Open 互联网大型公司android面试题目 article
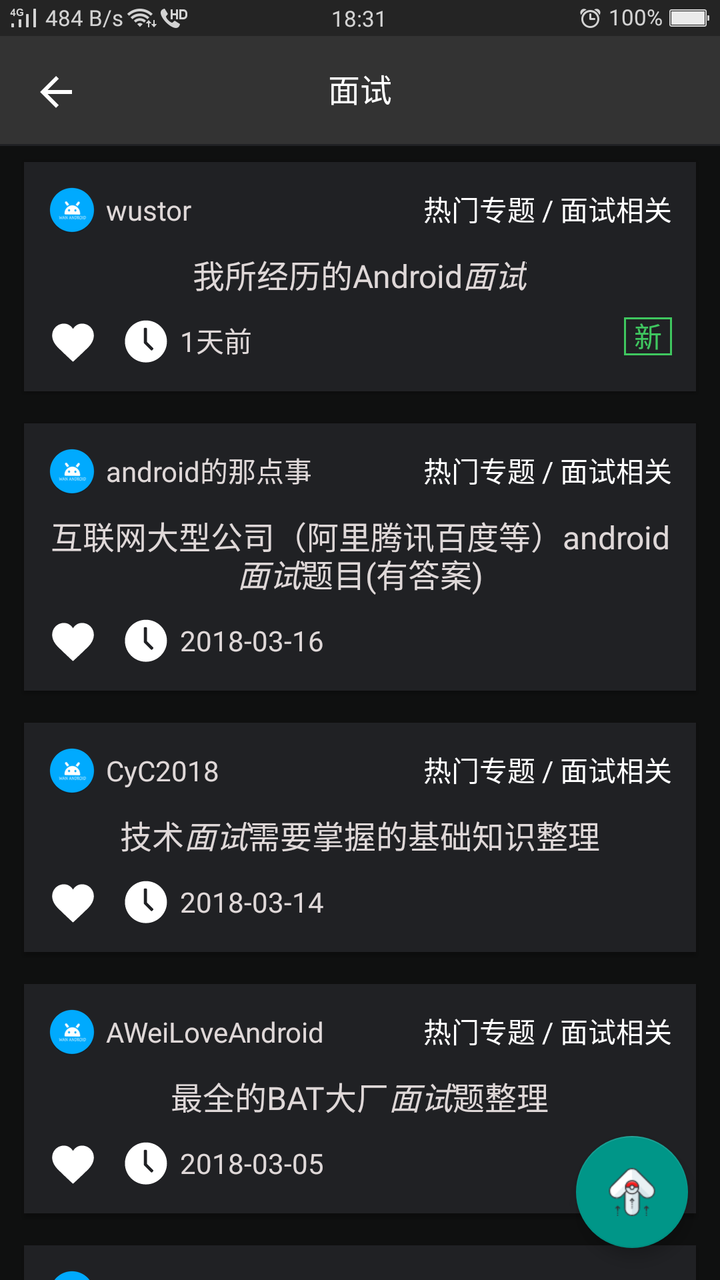 coord(360,557)
